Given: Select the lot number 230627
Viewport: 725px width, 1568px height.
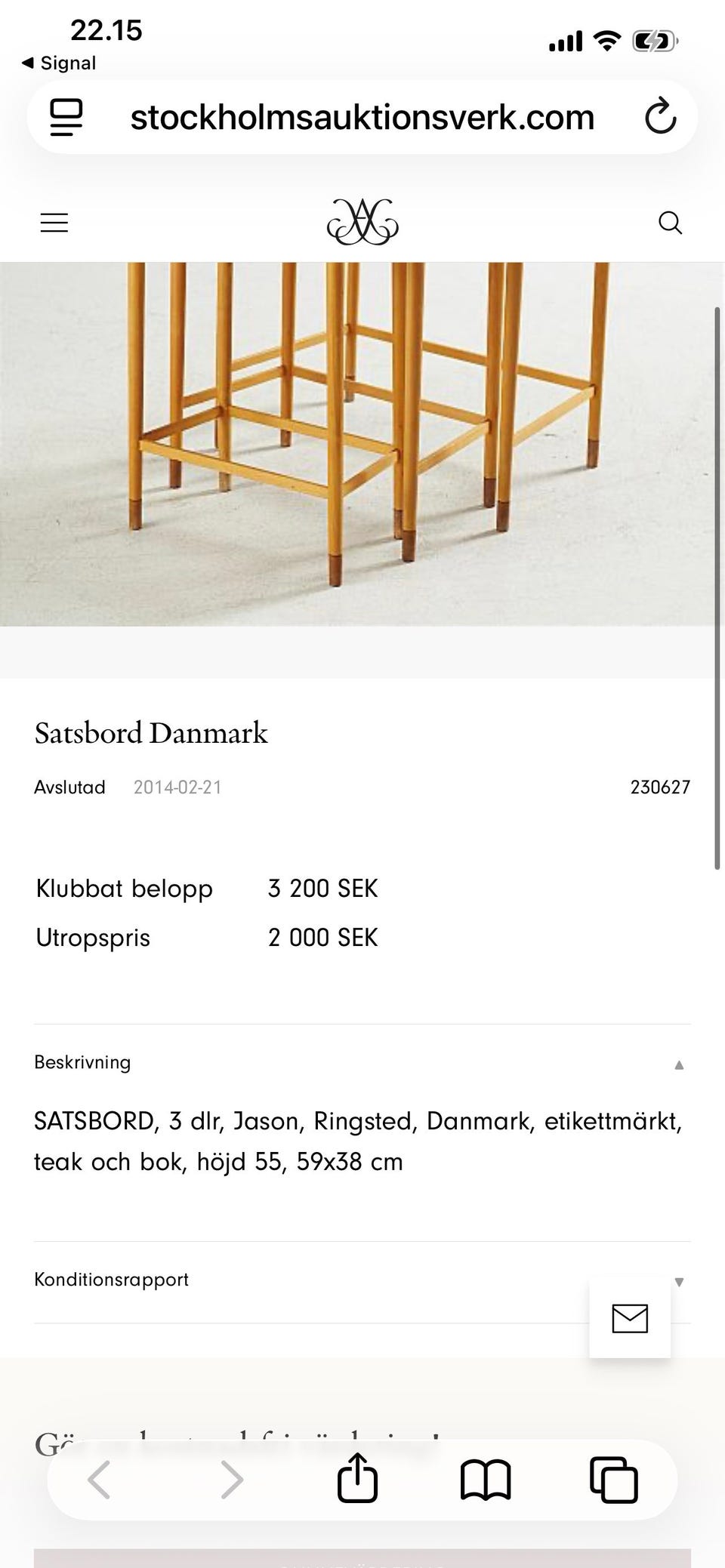Looking at the screenshot, I should (x=661, y=787).
